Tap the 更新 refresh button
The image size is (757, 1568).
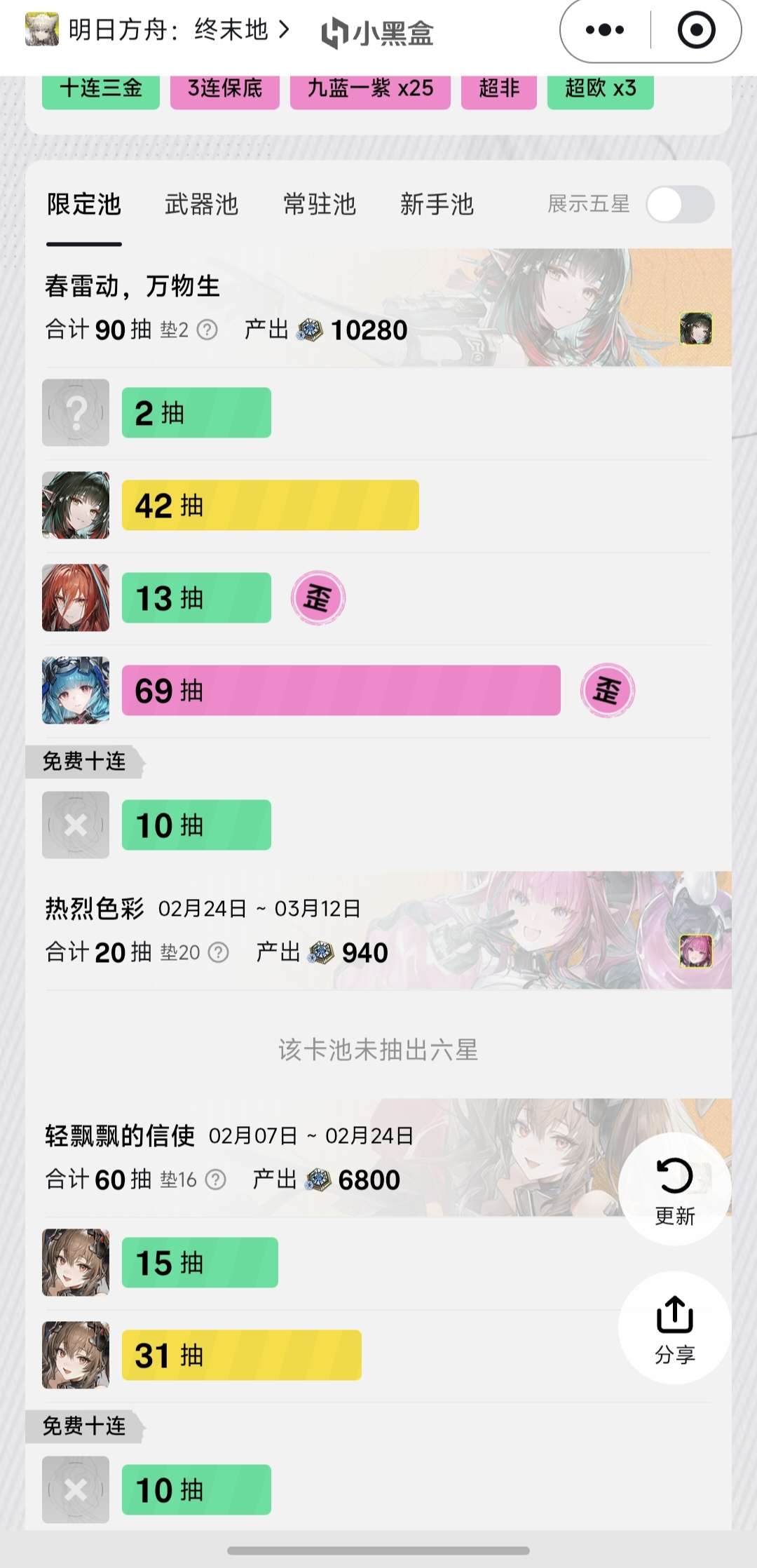click(x=674, y=1189)
